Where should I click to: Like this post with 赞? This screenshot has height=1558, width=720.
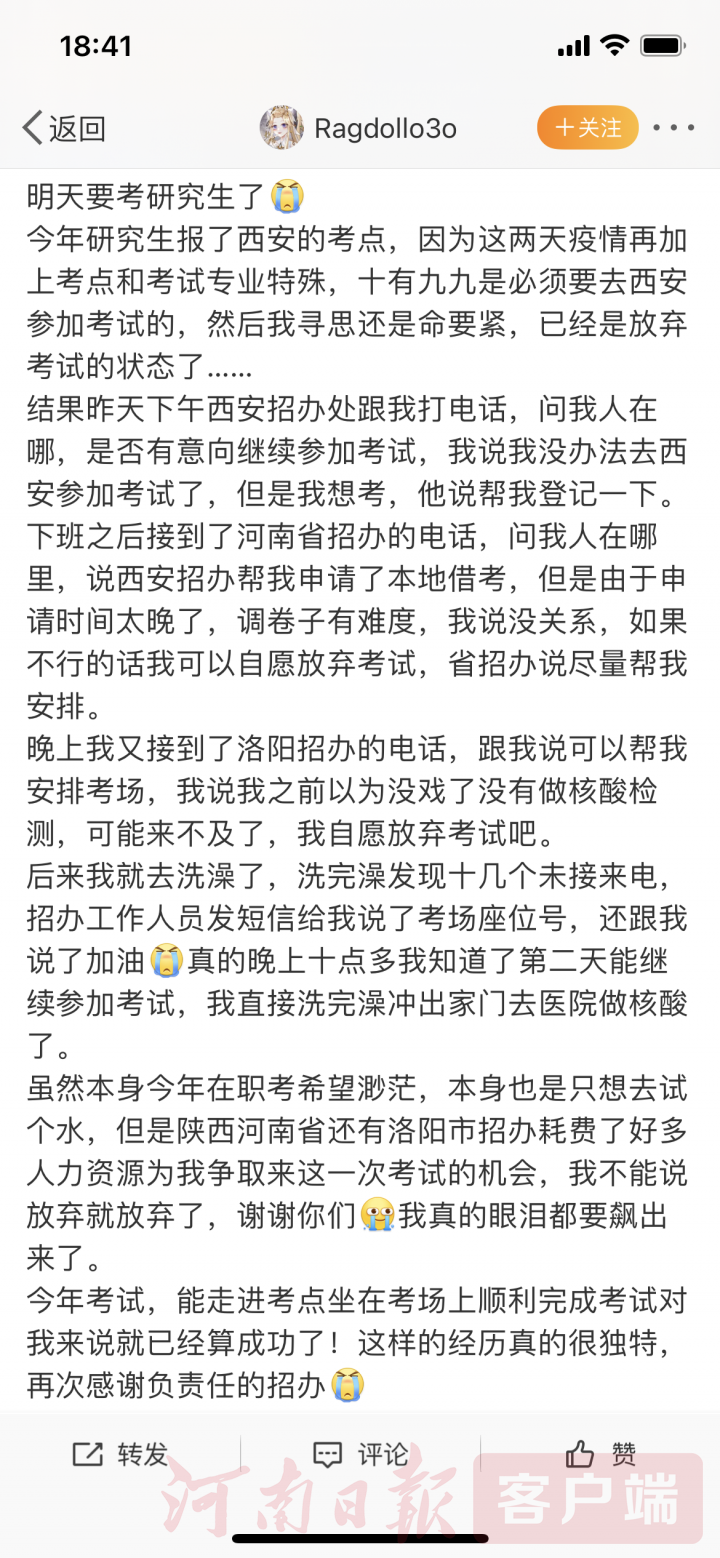pos(601,1454)
